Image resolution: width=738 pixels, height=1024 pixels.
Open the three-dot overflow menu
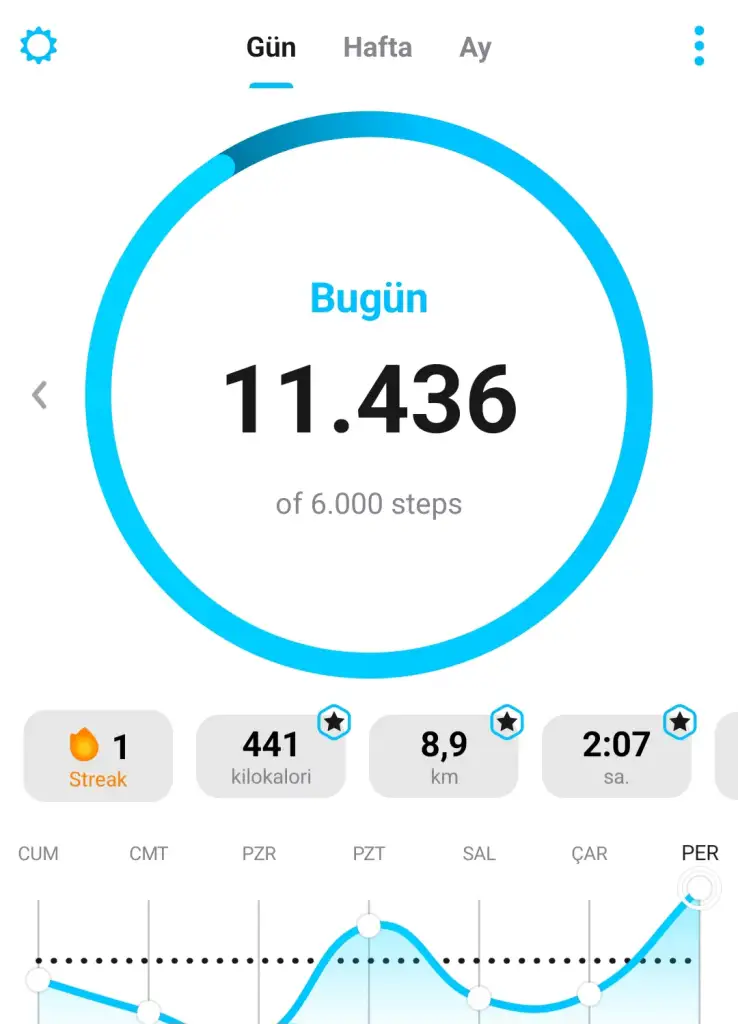pos(698,47)
